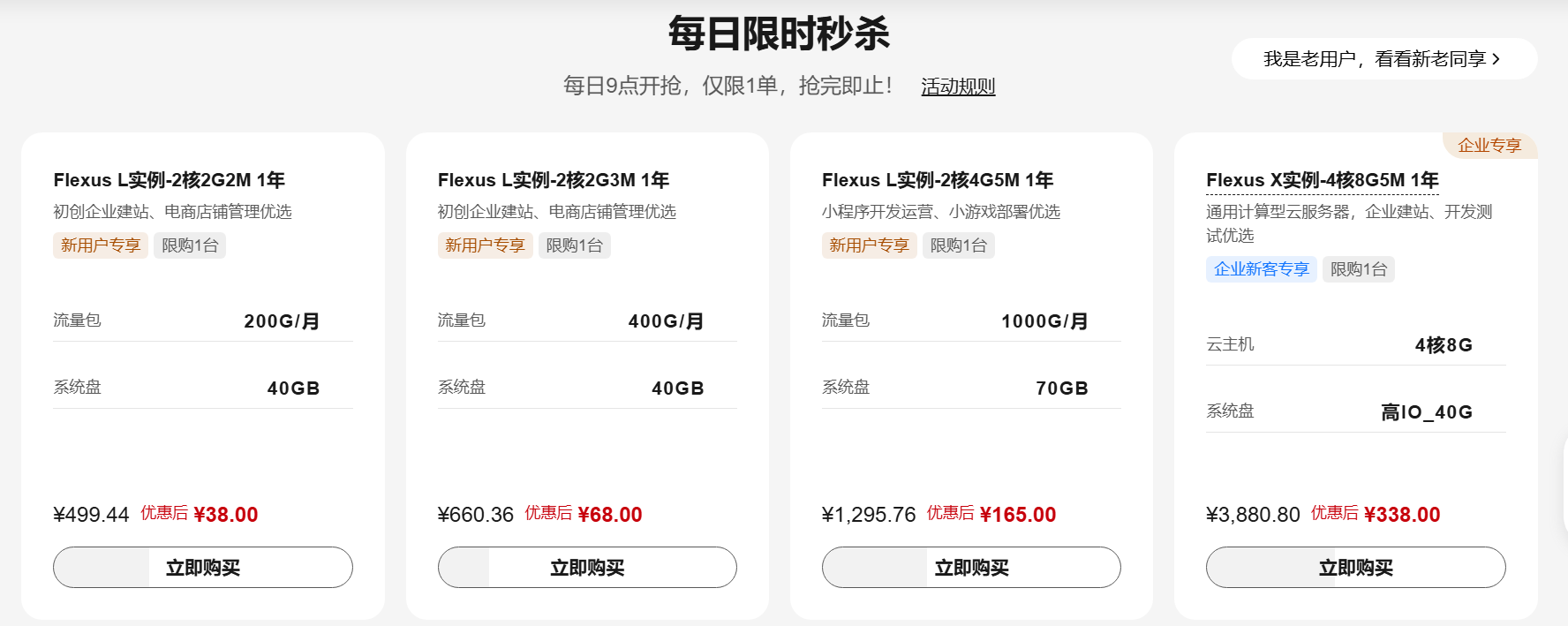Tap 我是老用户，看看新老同享 button
Viewport: 1568px width, 626px height.
(1383, 59)
